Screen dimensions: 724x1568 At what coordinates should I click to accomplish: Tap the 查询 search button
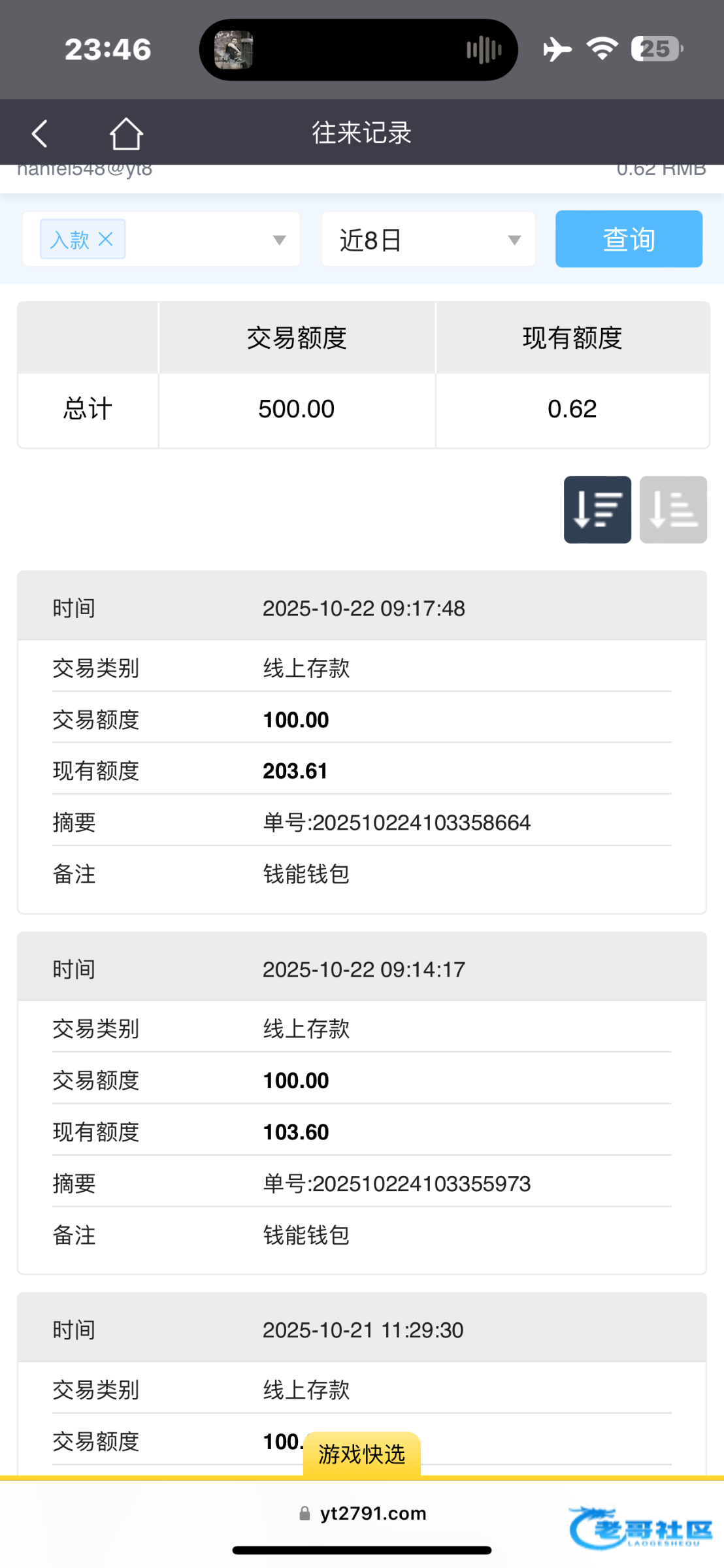click(629, 239)
